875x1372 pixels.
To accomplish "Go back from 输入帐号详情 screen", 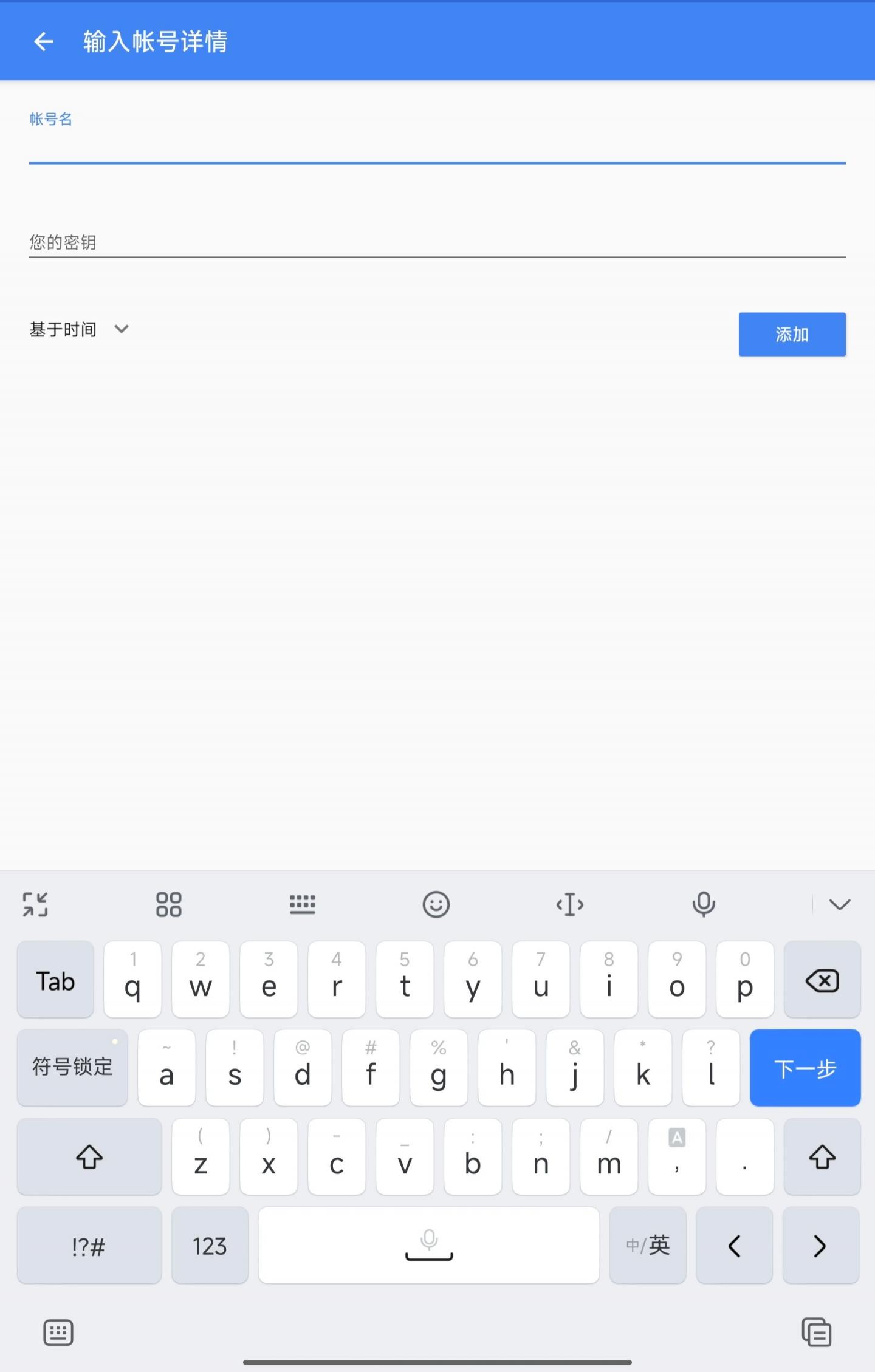I will 44,41.
